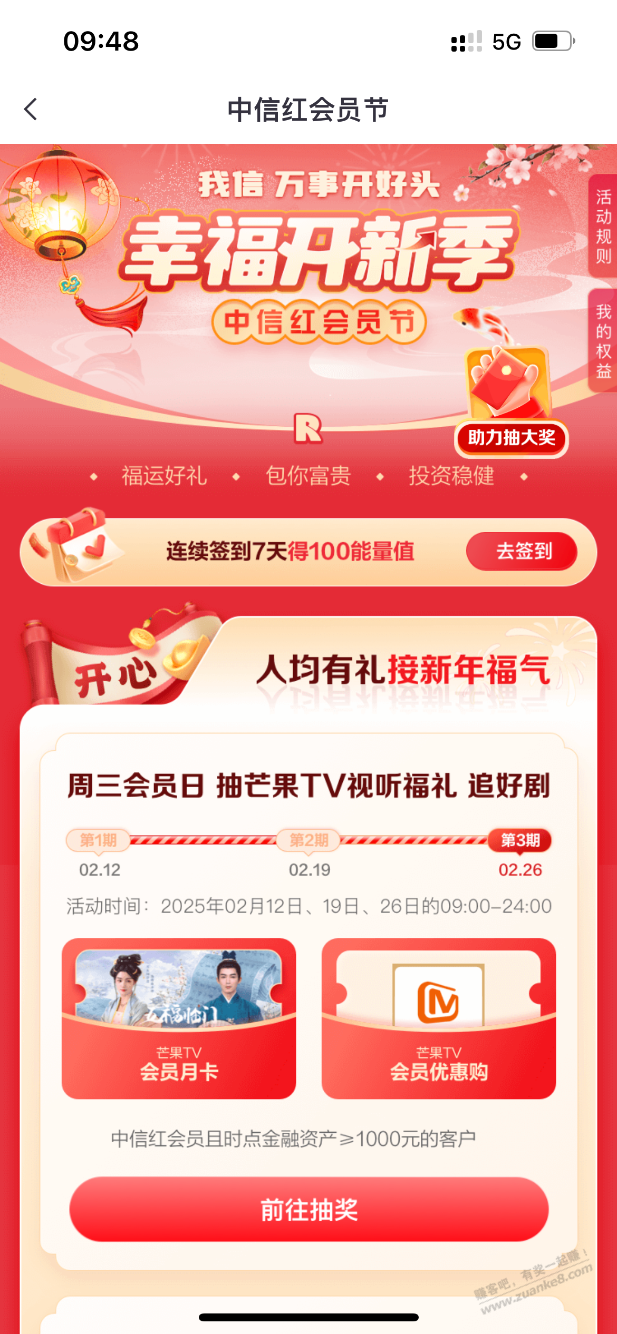Screen dimensions: 617x1334
Task: Open the 芒果TV 会员优惠购 card
Action: coord(438,1018)
